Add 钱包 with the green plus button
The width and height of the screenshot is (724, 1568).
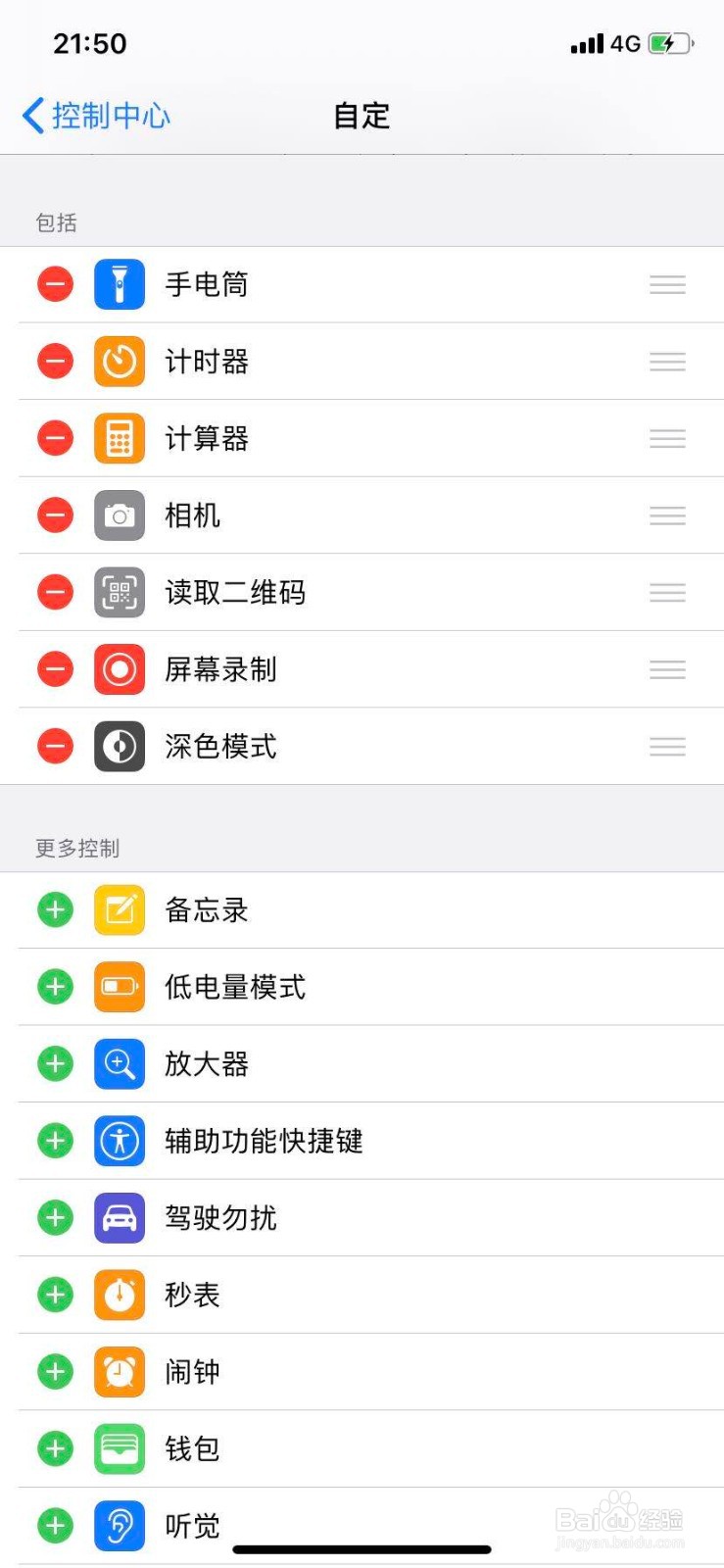[54, 1448]
